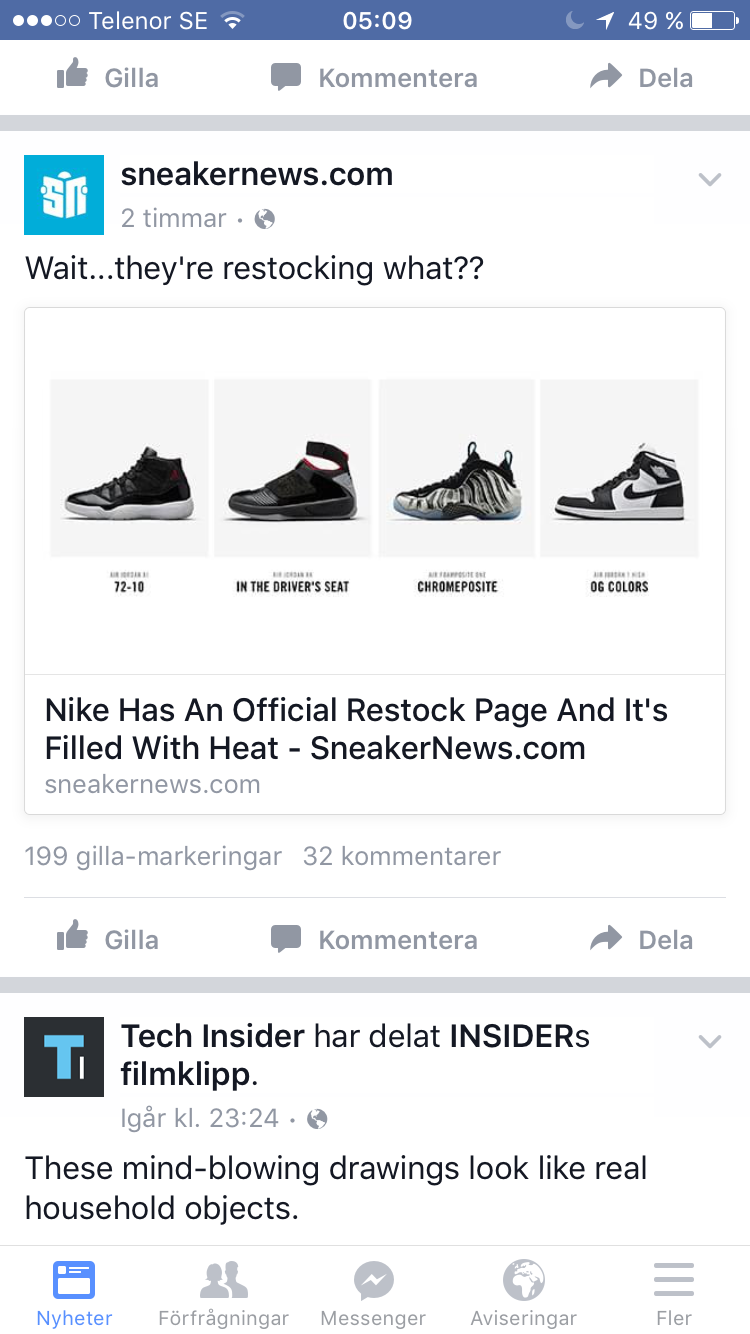Share the sneakernews.com restock post

[x=641, y=939]
